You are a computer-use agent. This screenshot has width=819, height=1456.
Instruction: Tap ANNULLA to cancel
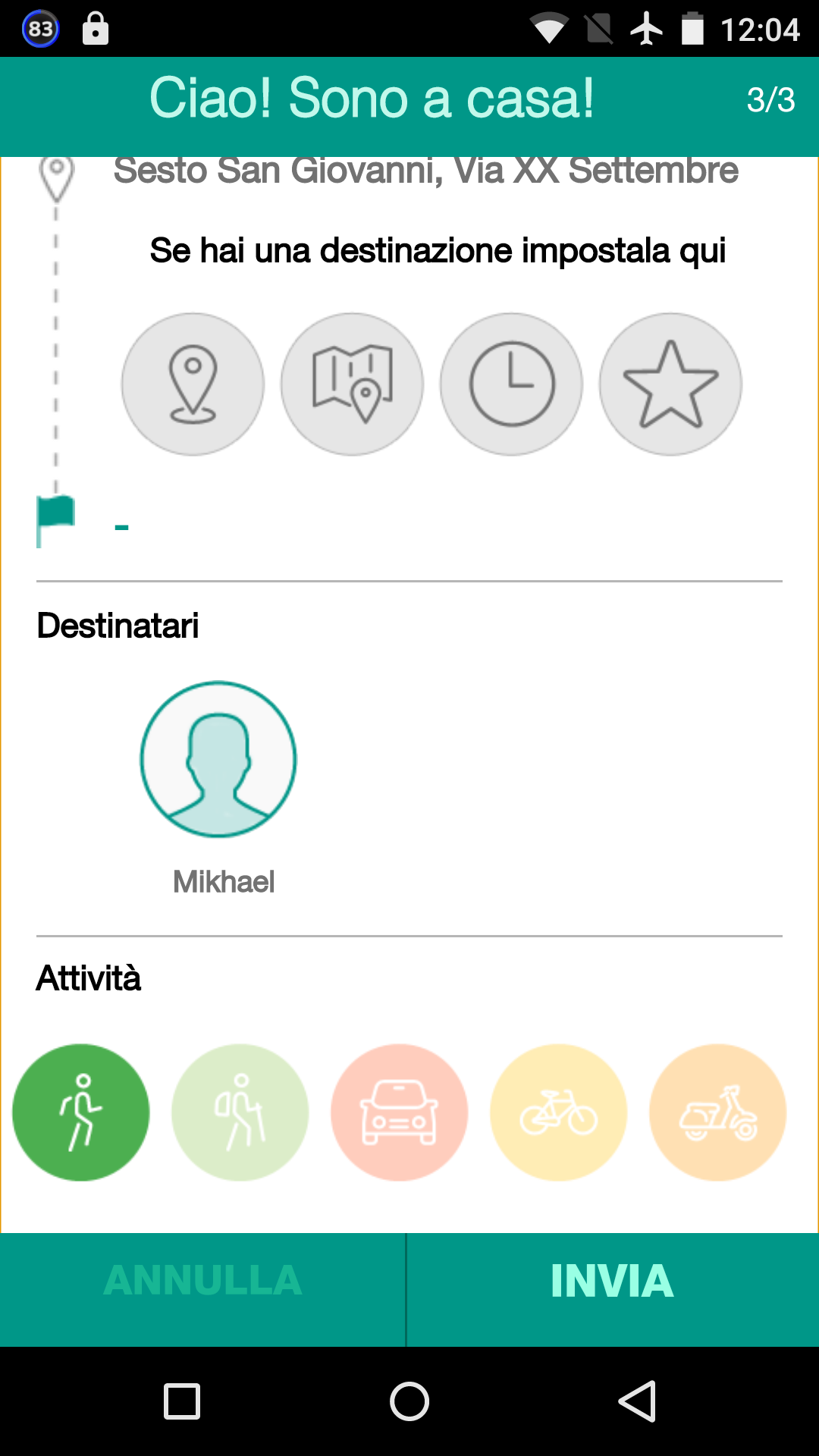click(x=202, y=1281)
